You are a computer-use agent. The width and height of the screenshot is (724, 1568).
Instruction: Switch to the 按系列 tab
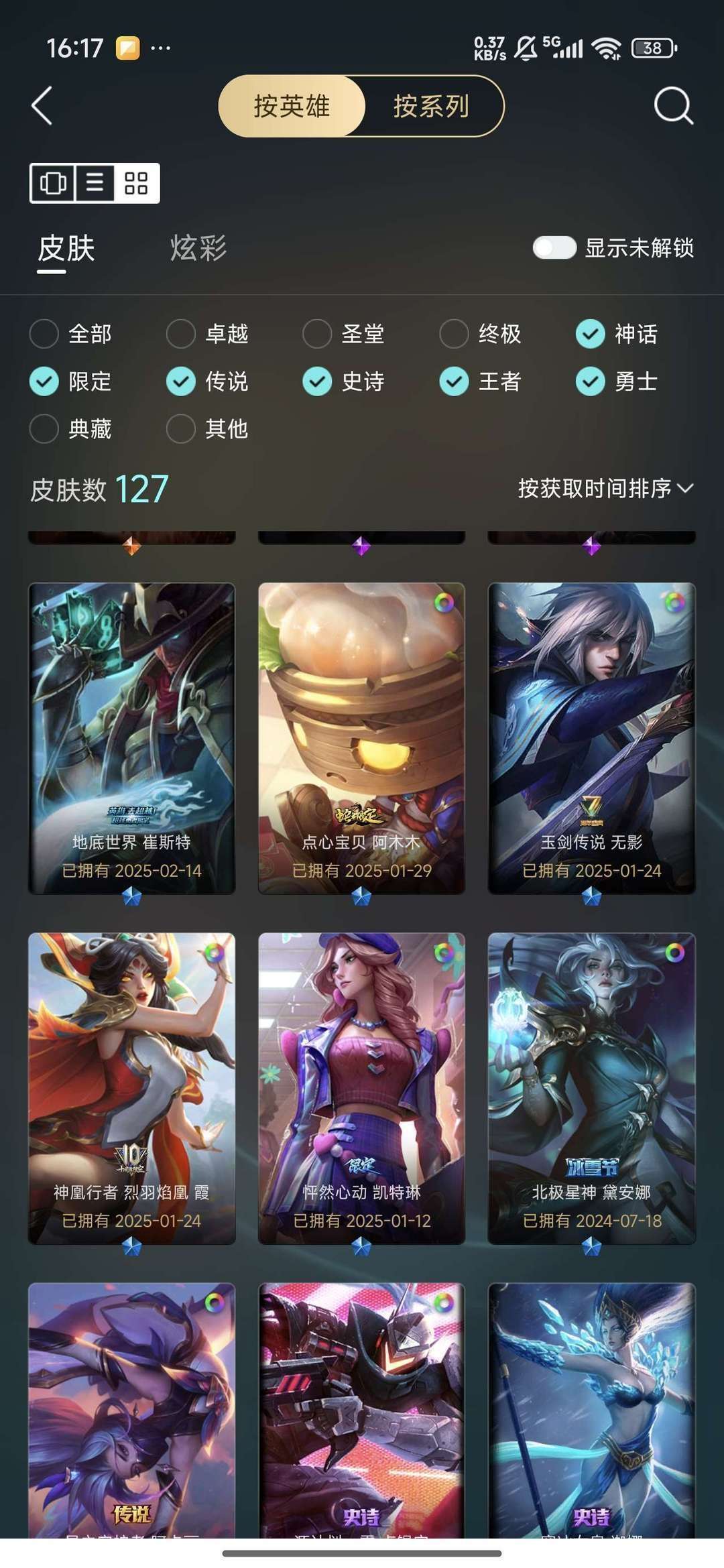pos(430,106)
